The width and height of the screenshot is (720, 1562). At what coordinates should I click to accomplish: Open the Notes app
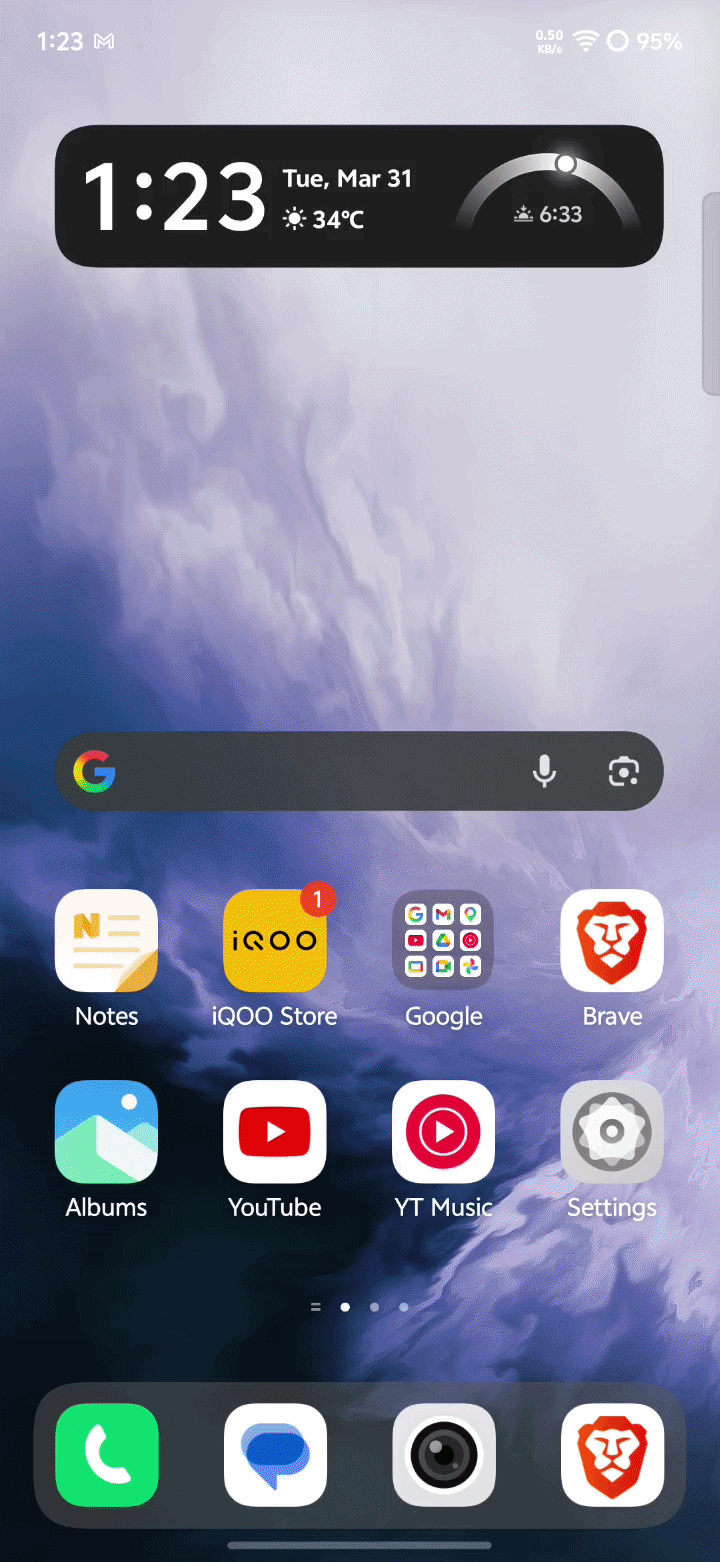tap(106, 941)
